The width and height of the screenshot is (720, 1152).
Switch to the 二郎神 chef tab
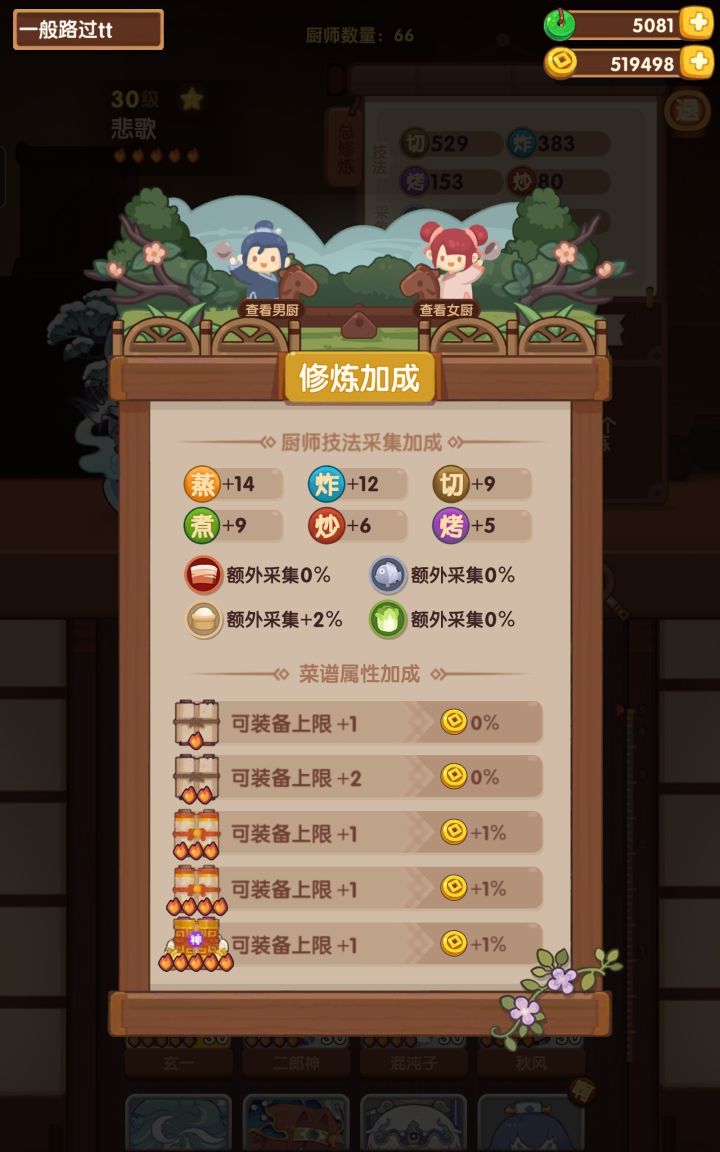pyautogui.click(x=295, y=1065)
